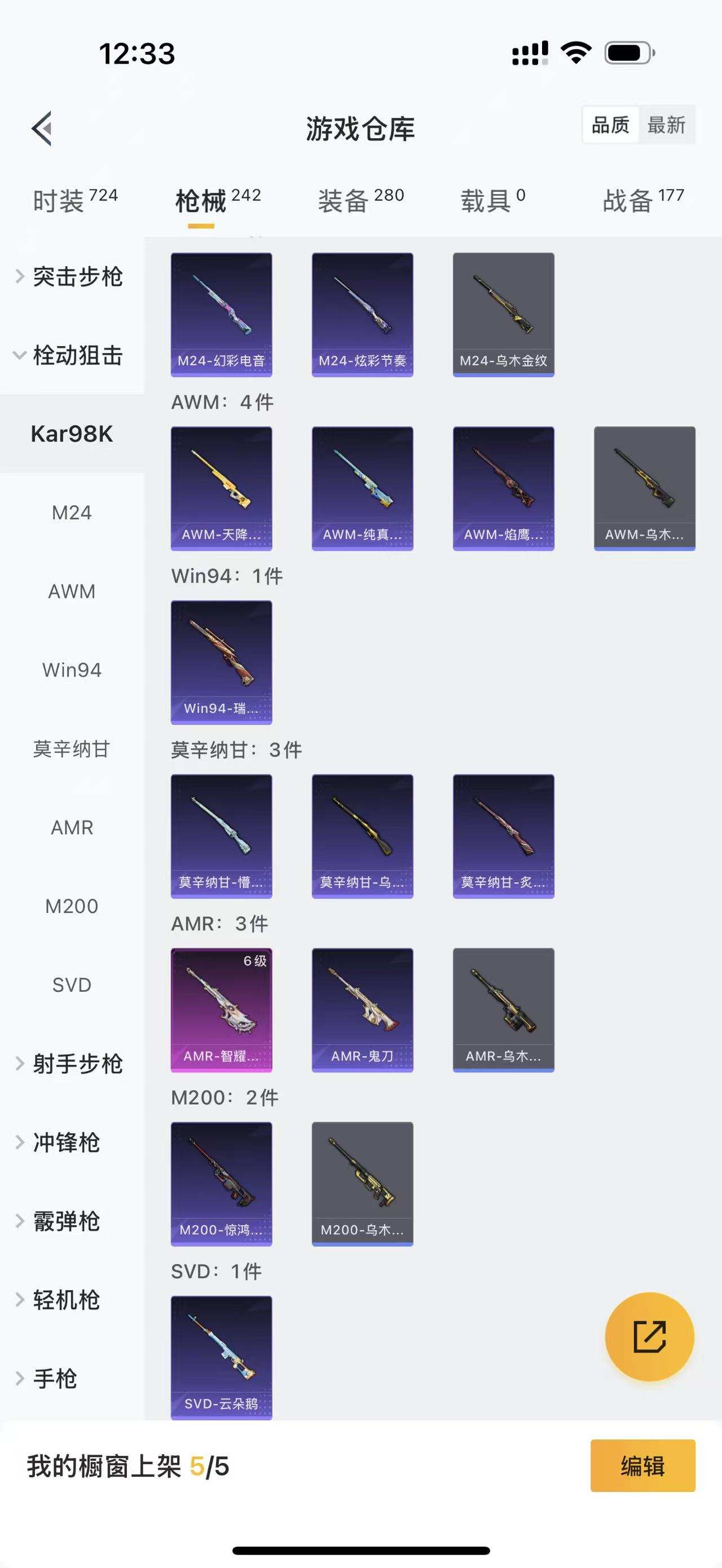Screen dimensions: 722x1568
Task: View the SVD-云朵鹅 skin
Action: [x=222, y=1357]
